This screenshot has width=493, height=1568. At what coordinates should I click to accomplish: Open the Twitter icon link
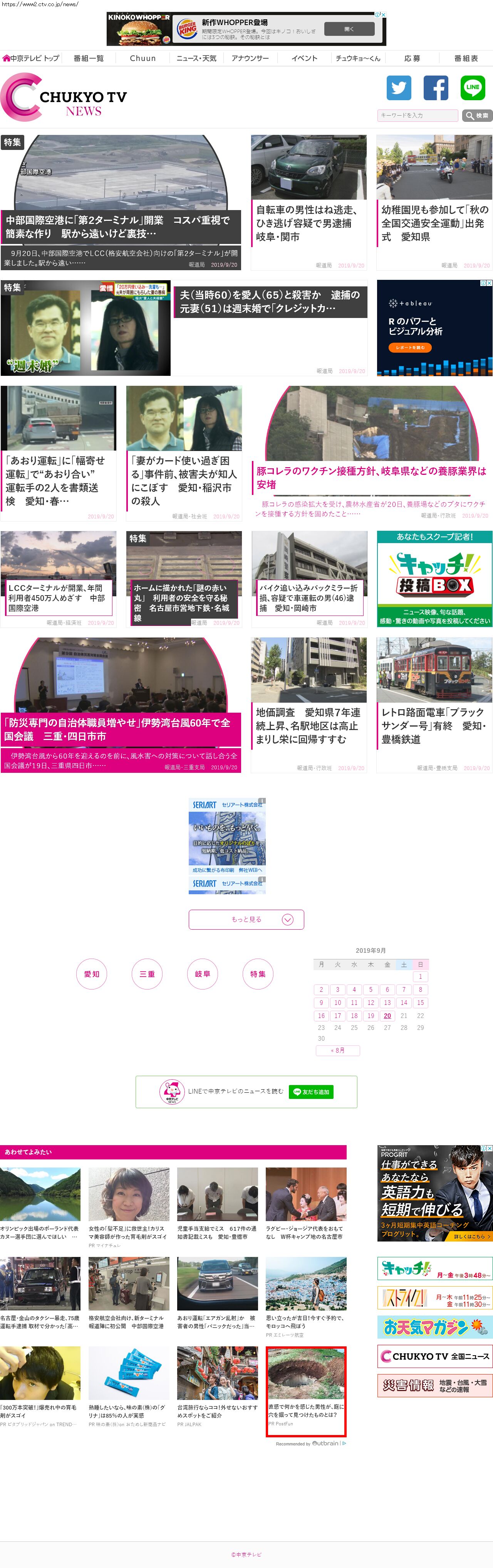(x=399, y=87)
